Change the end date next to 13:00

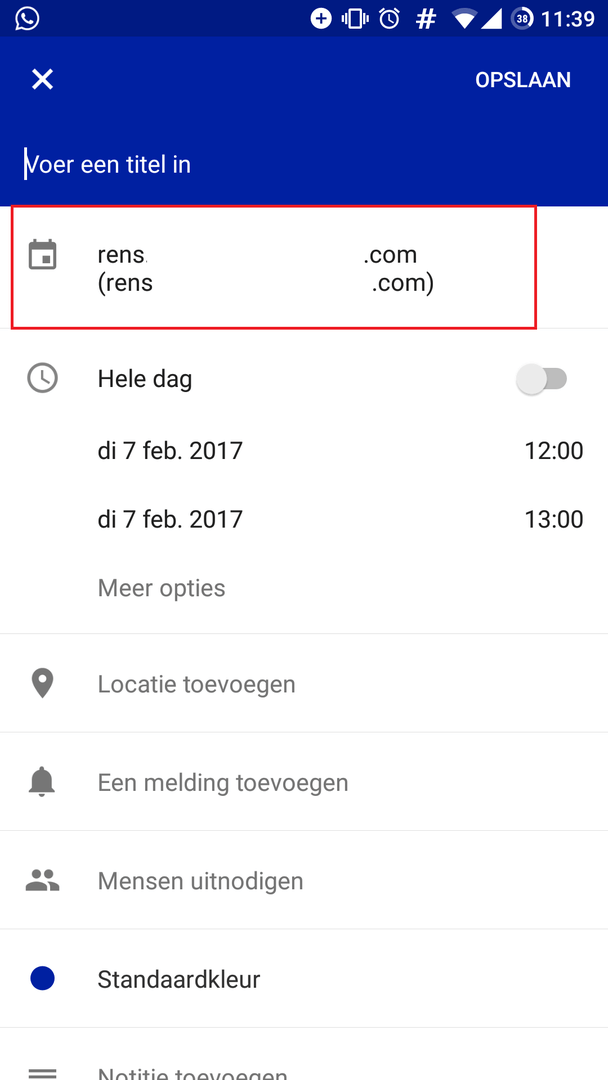pyautogui.click(x=170, y=519)
